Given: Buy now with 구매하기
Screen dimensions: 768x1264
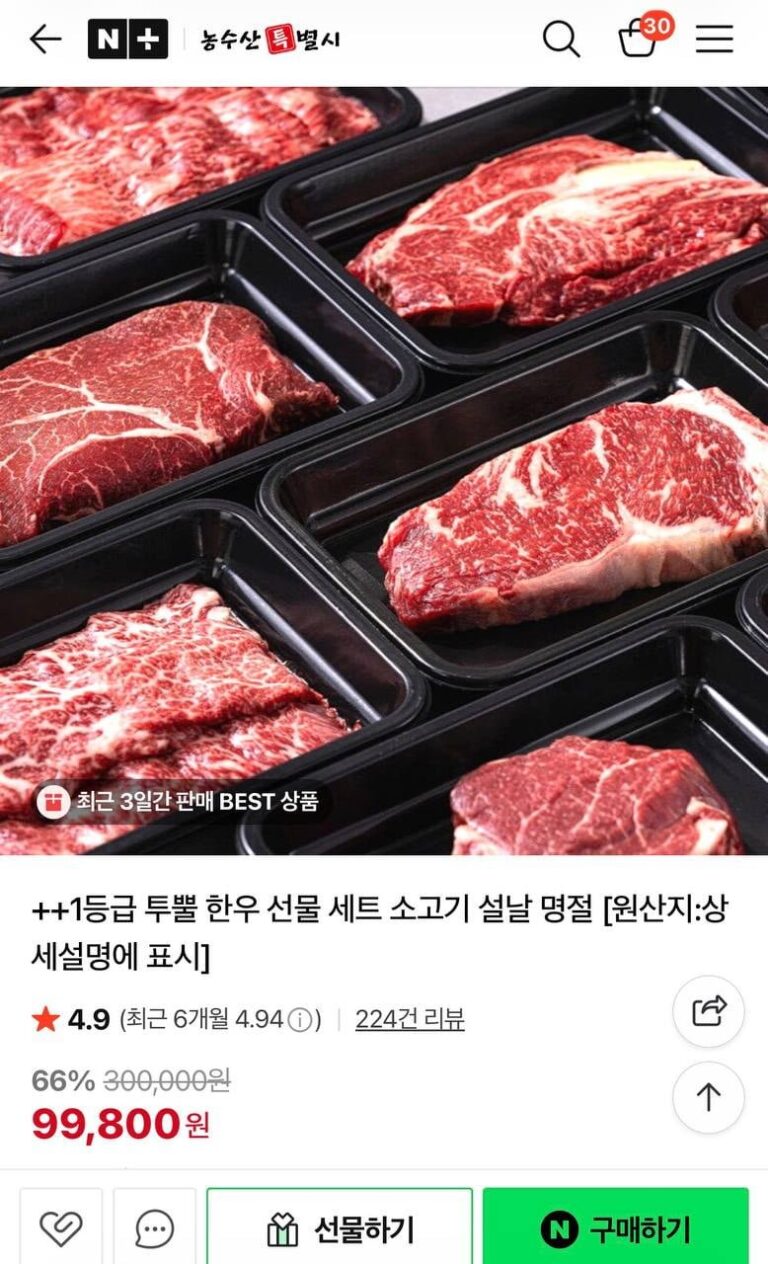Looking at the screenshot, I should 615,1228.
